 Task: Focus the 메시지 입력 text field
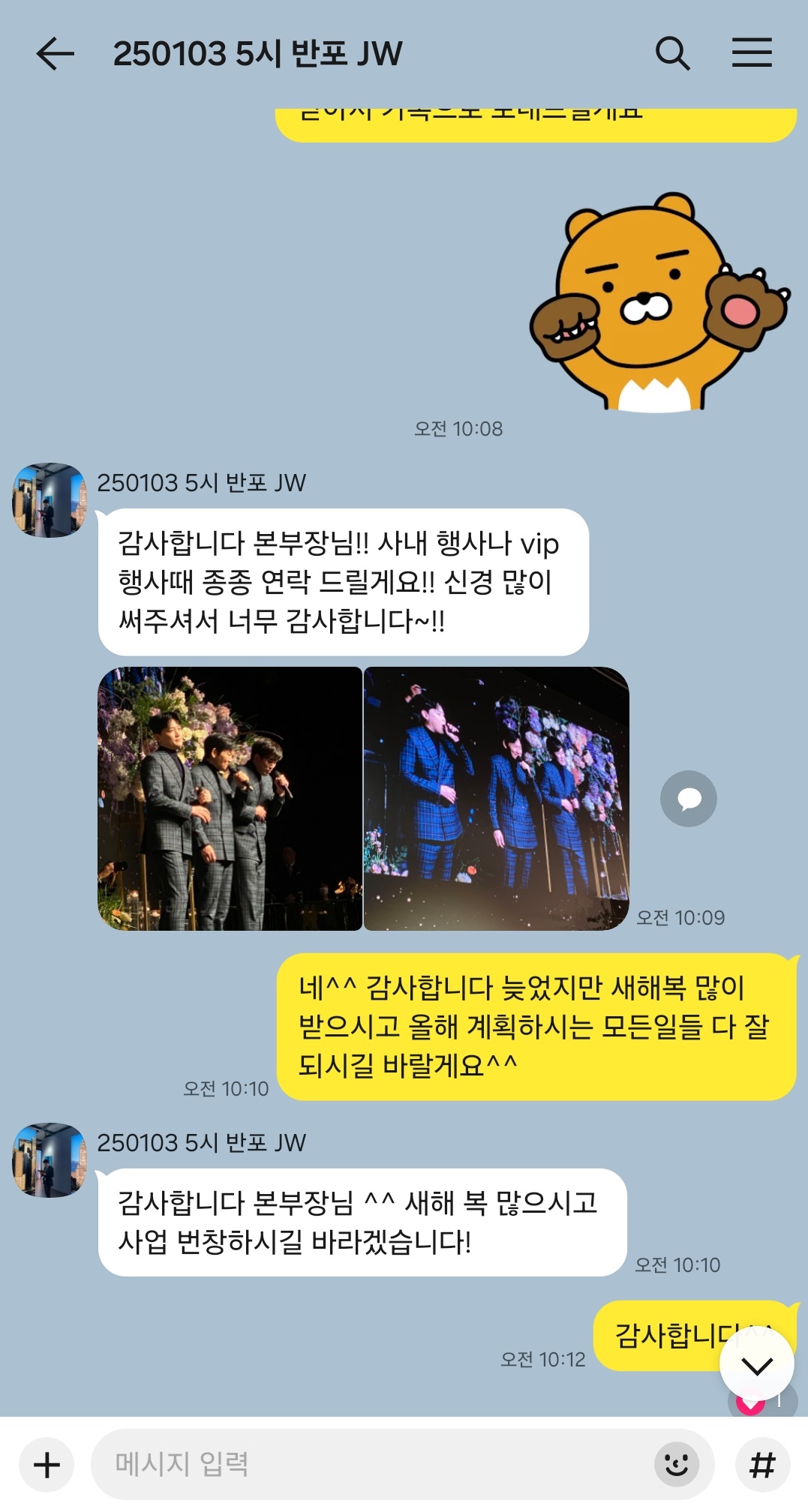pos(368,1464)
